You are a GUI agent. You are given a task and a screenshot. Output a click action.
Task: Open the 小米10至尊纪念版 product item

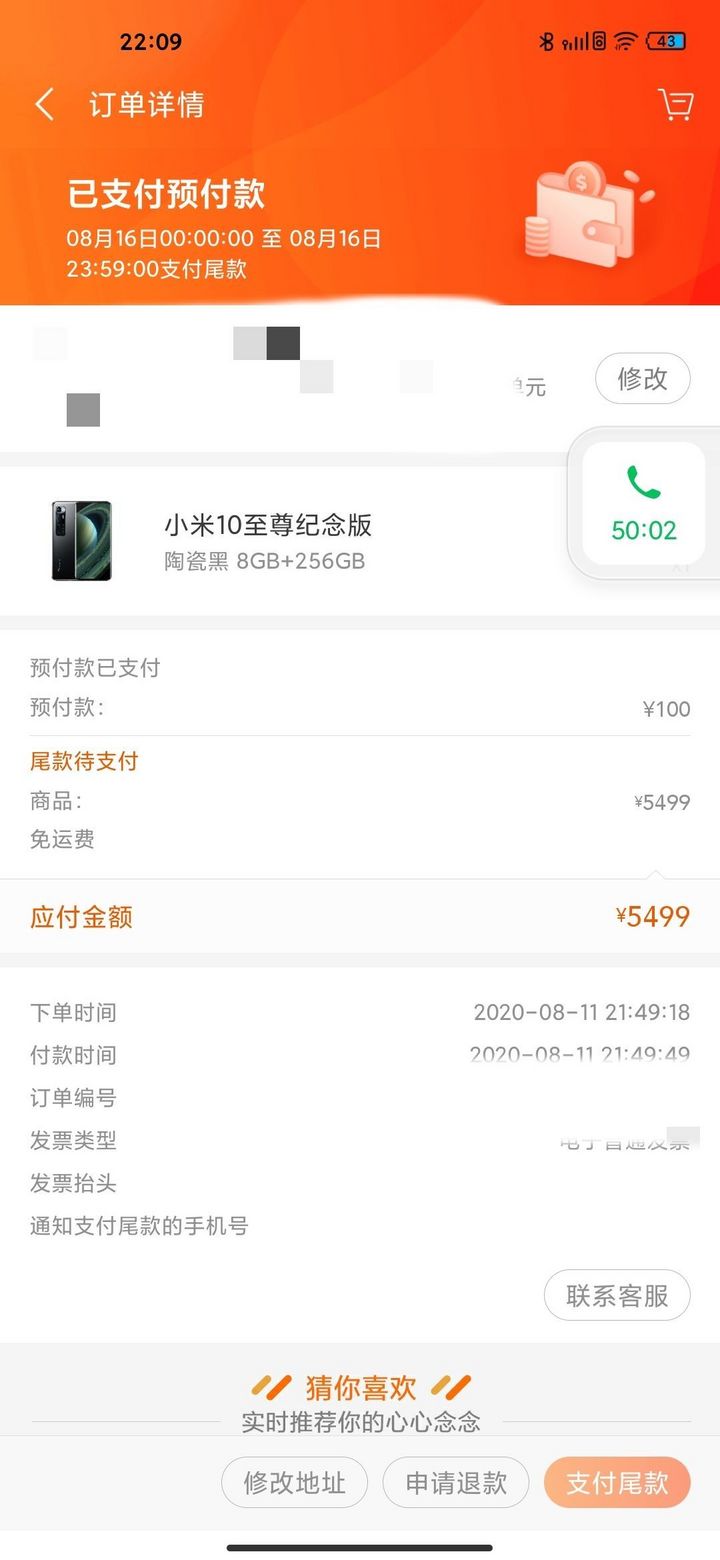pyautogui.click(x=267, y=541)
